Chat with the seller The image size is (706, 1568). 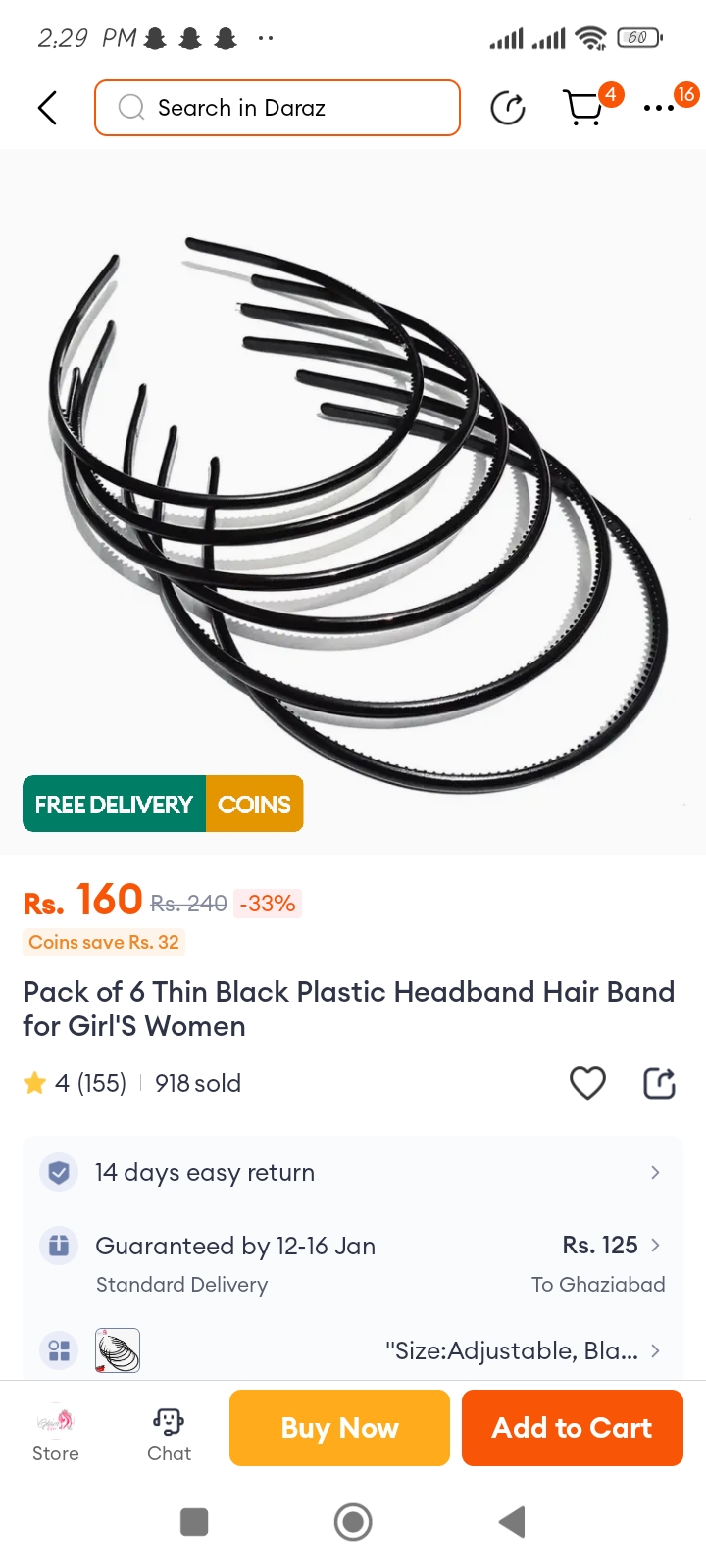[169, 1433]
